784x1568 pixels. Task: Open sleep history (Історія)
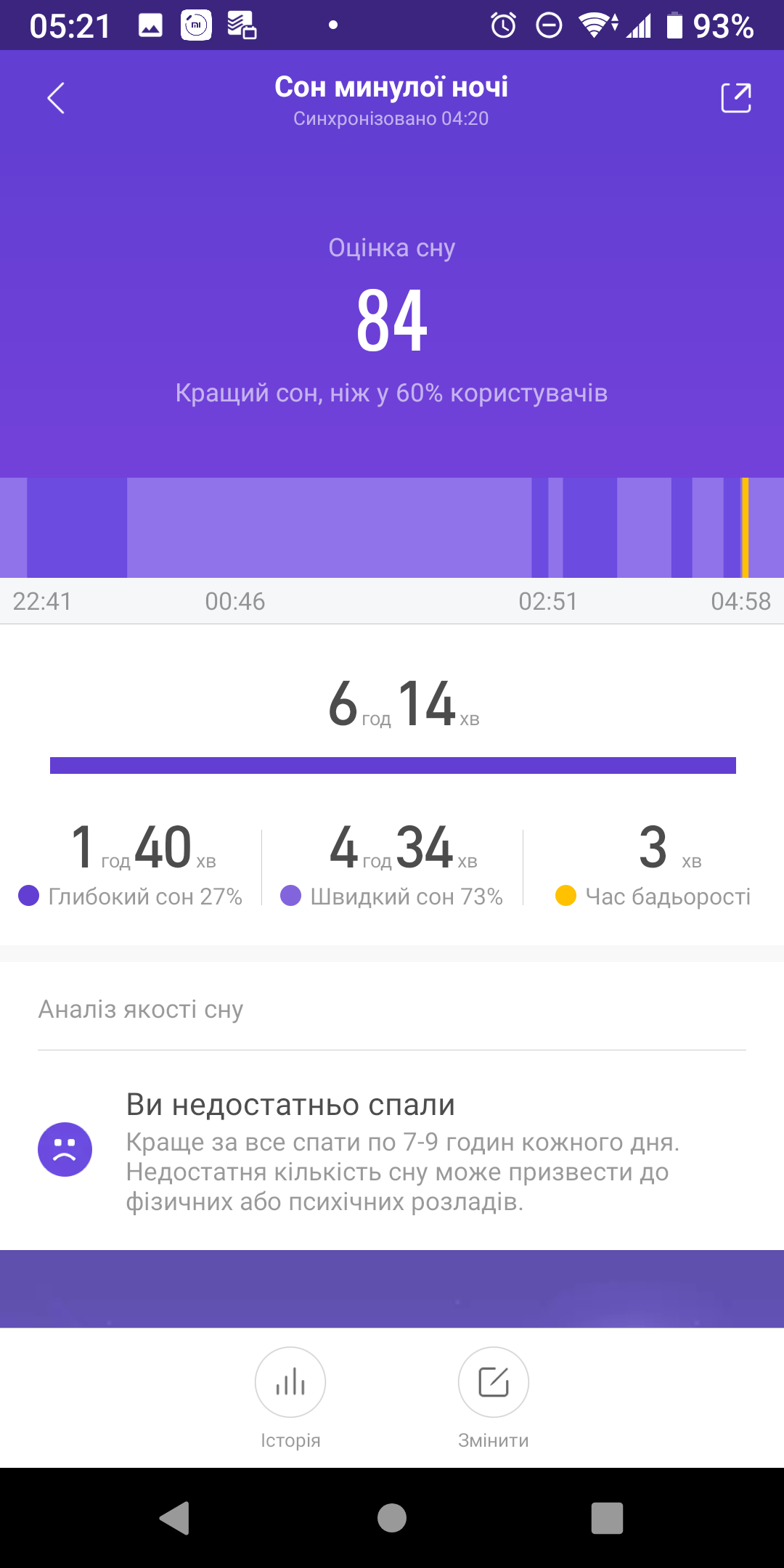(x=290, y=1382)
